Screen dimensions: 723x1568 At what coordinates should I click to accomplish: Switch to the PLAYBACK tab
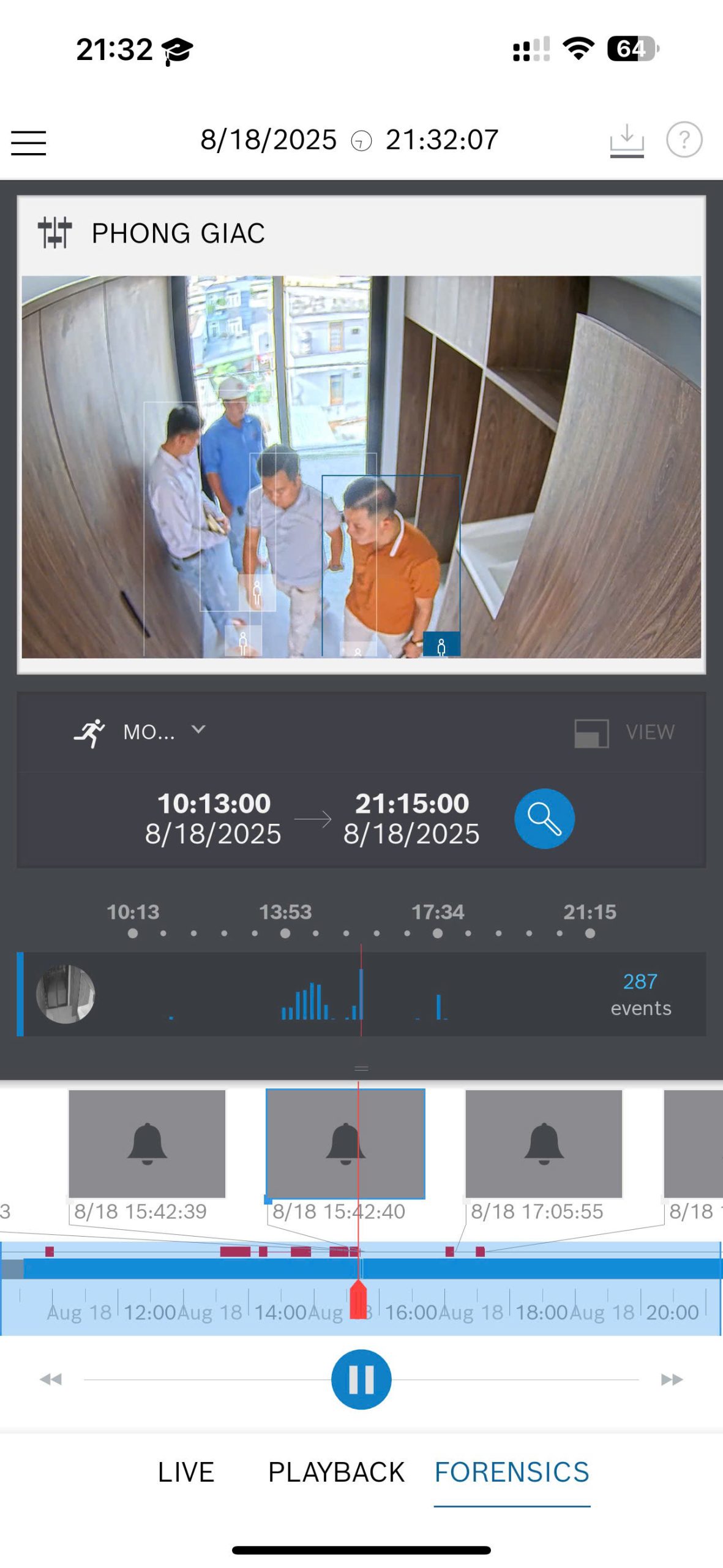(336, 1472)
